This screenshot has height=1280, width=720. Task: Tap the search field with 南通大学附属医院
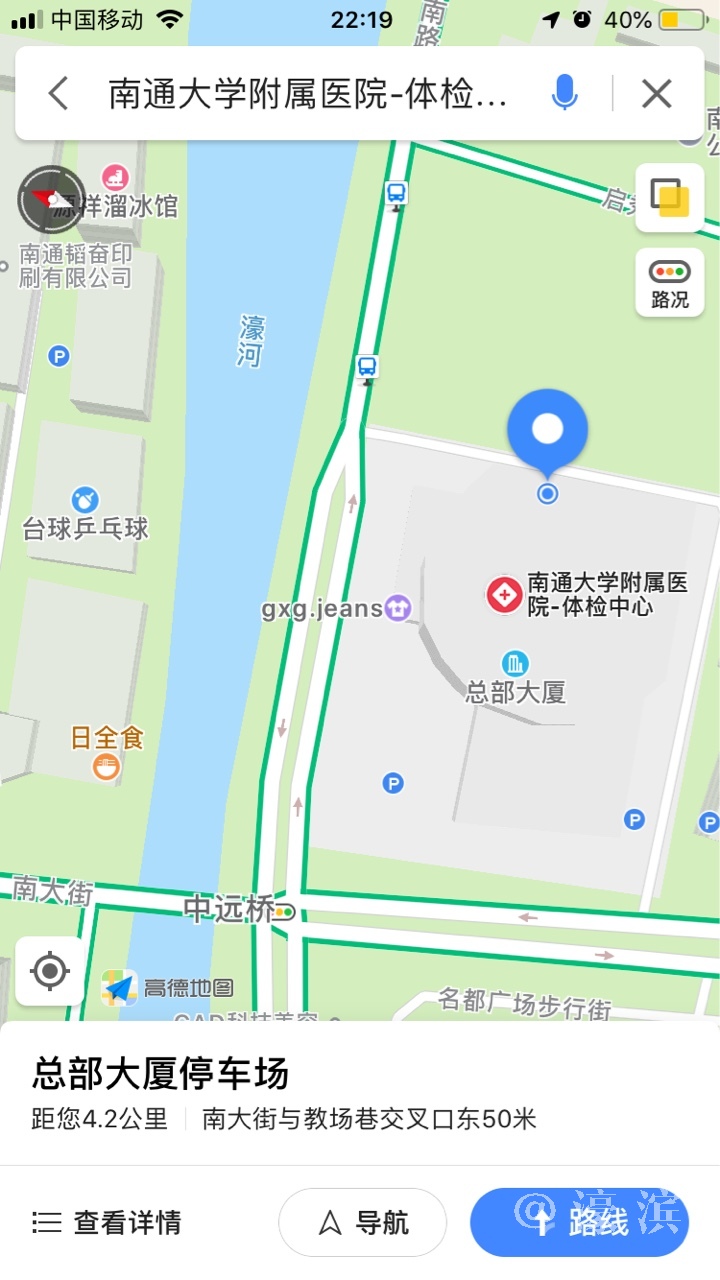pos(310,94)
